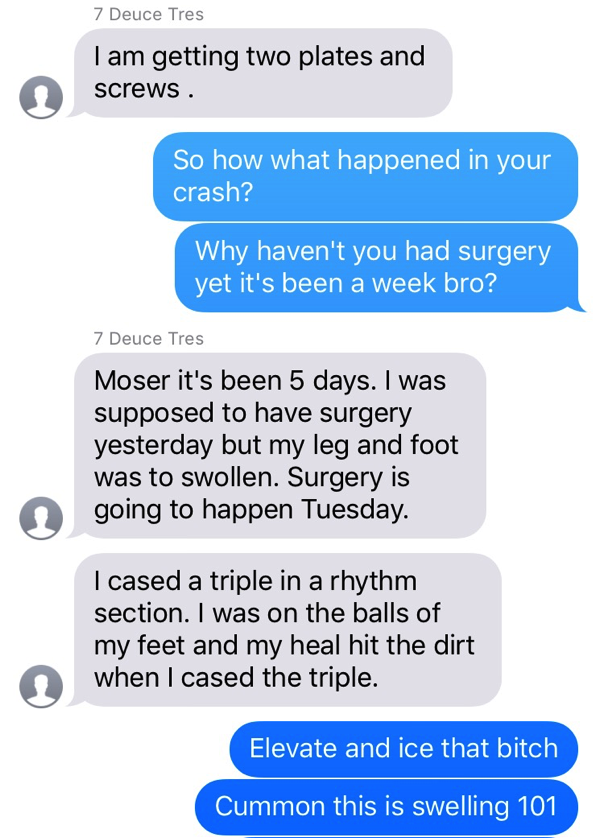This screenshot has height=838, width=600.
Task: Open avatar beside the "cased the triple" message
Action: click(x=41, y=685)
